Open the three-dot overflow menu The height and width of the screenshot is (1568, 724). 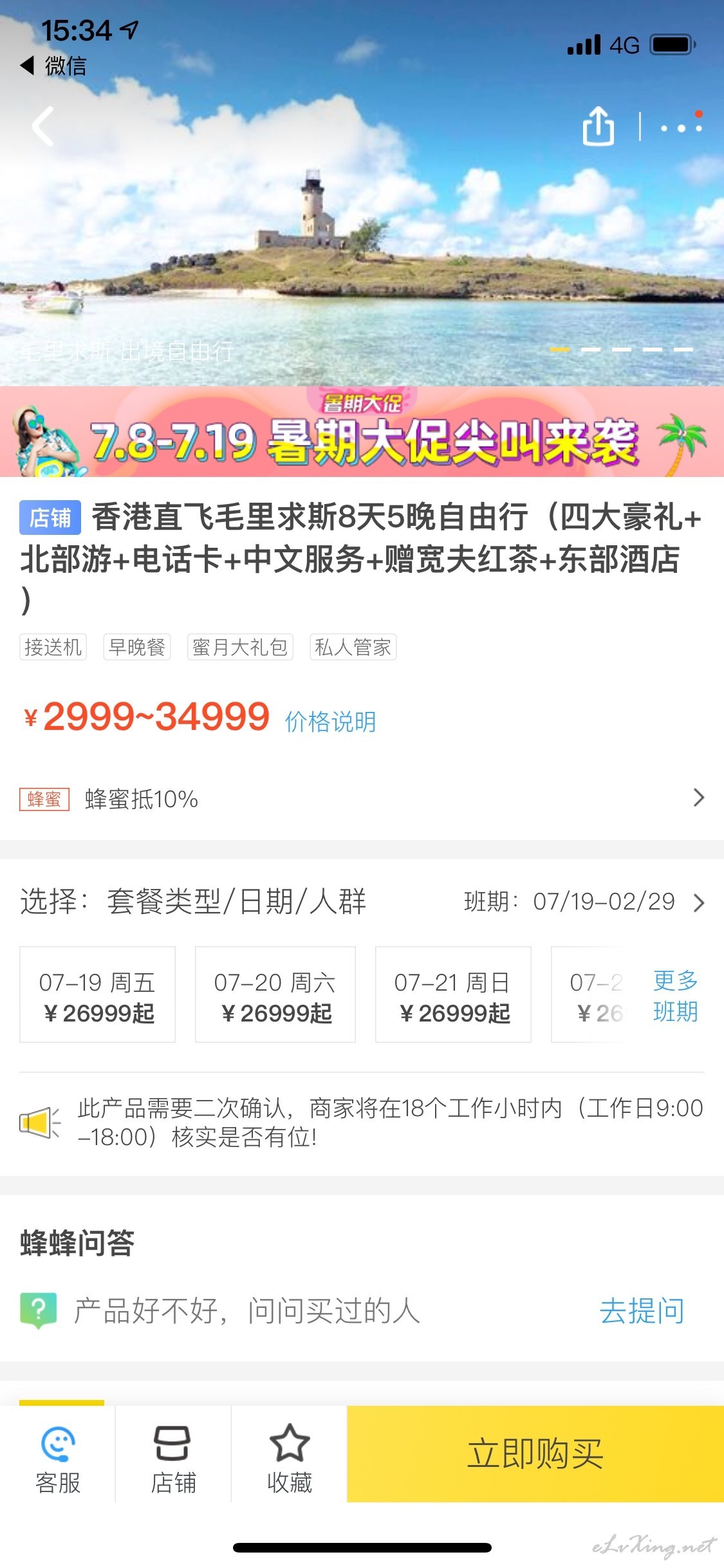(x=682, y=126)
